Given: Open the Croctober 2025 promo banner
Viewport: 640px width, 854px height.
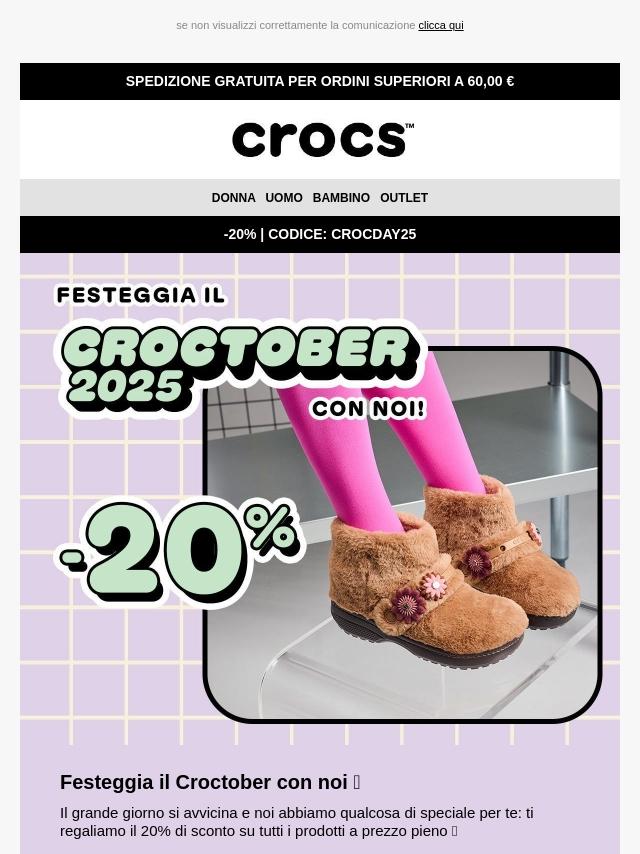Looking at the screenshot, I should (320, 498).
